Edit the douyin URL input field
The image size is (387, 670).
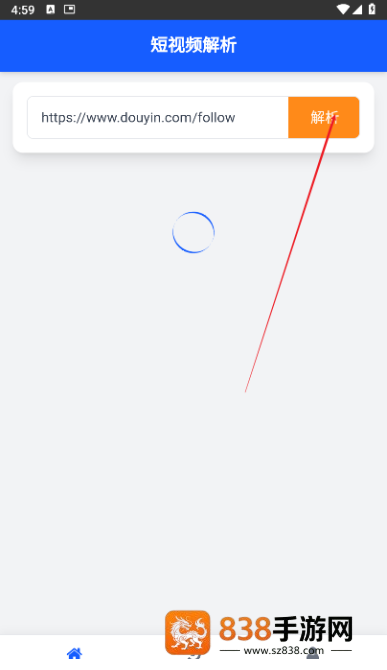tap(158, 118)
